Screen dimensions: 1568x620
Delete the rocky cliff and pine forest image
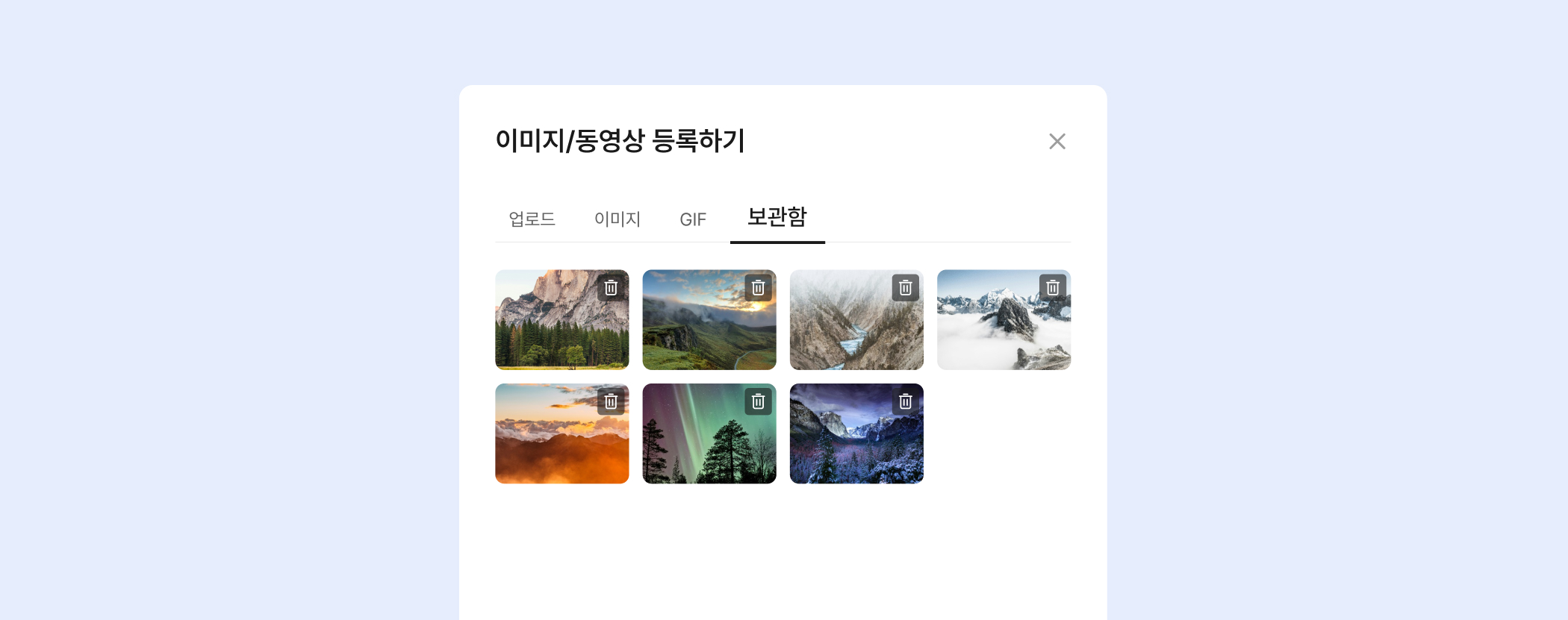pos(611,288)
